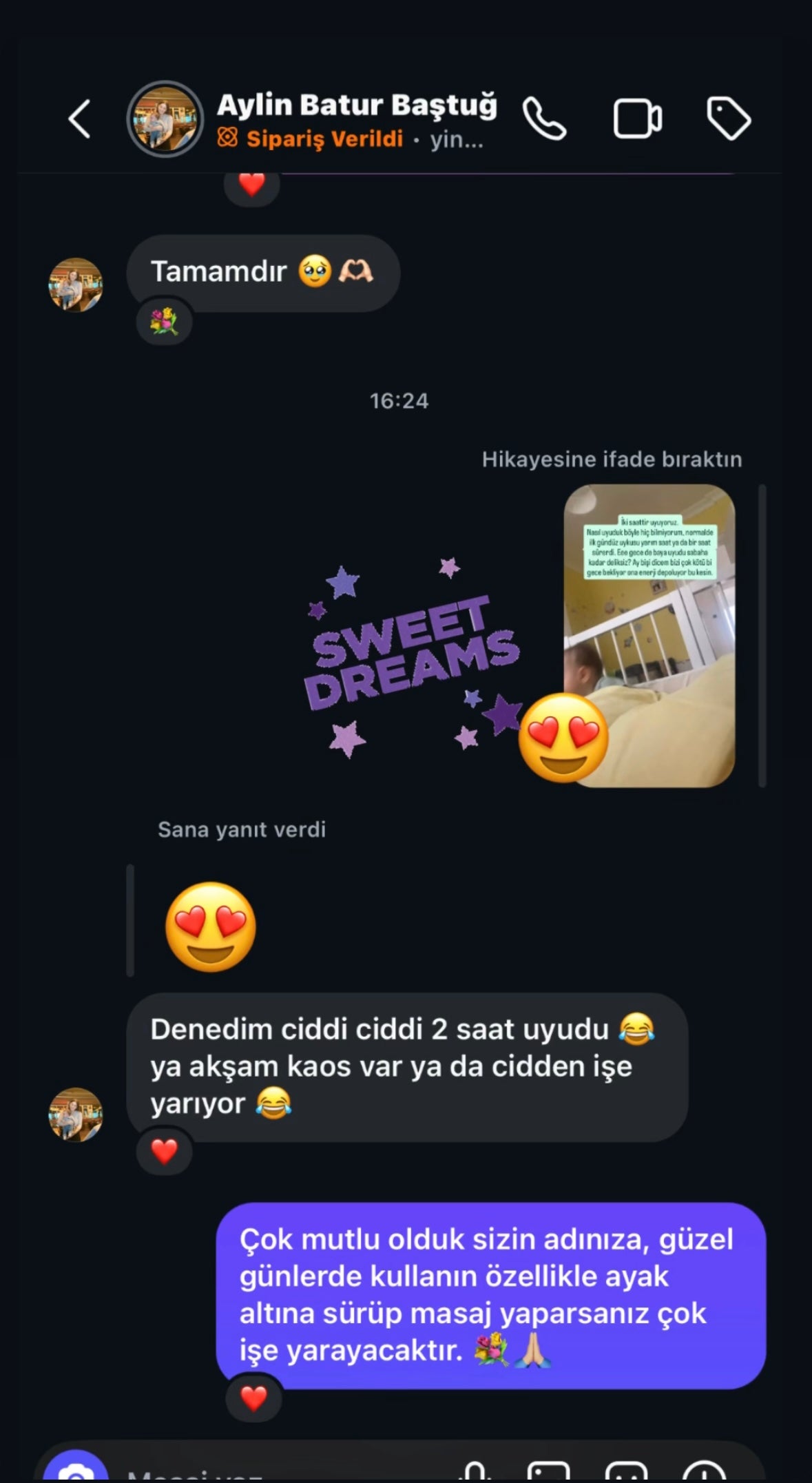
Task: Go back to the message list
Action: point(79,119)
